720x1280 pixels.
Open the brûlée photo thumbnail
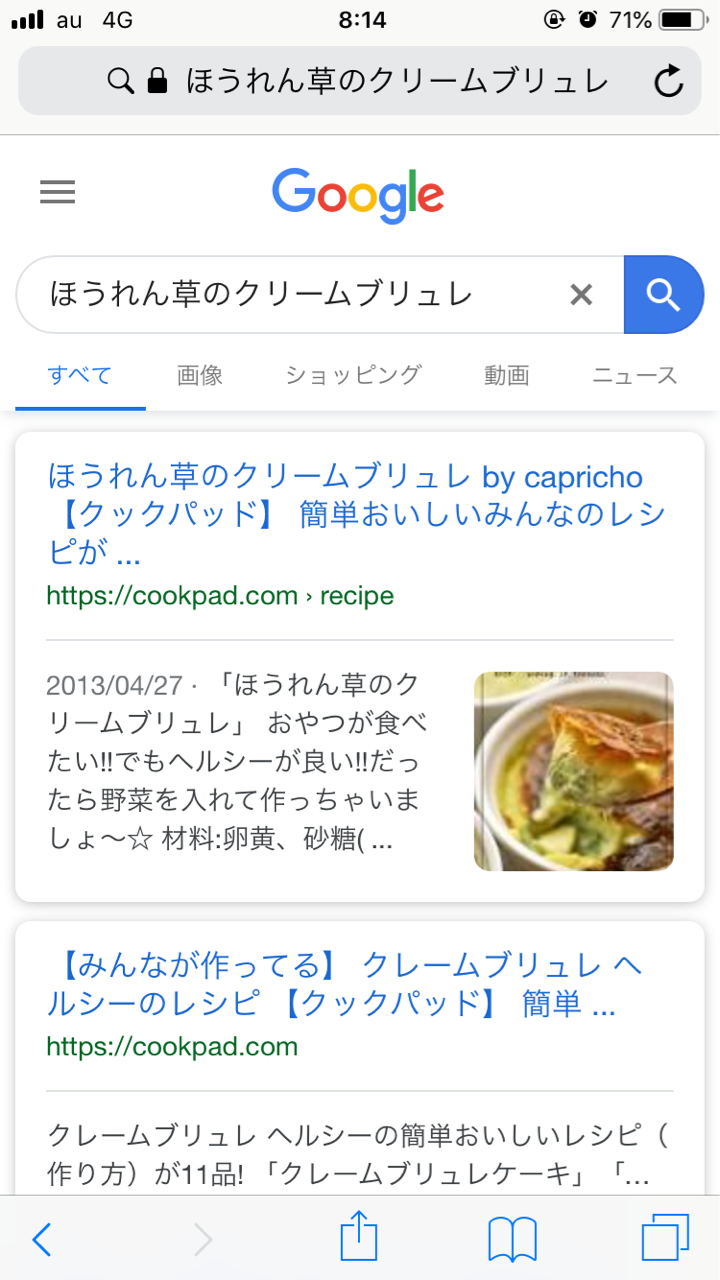574,771
